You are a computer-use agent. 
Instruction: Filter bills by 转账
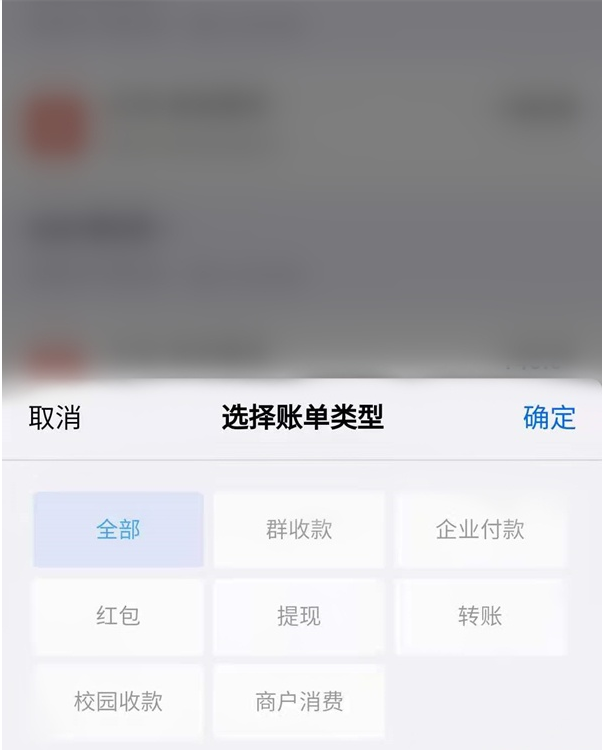click(480, 616)
